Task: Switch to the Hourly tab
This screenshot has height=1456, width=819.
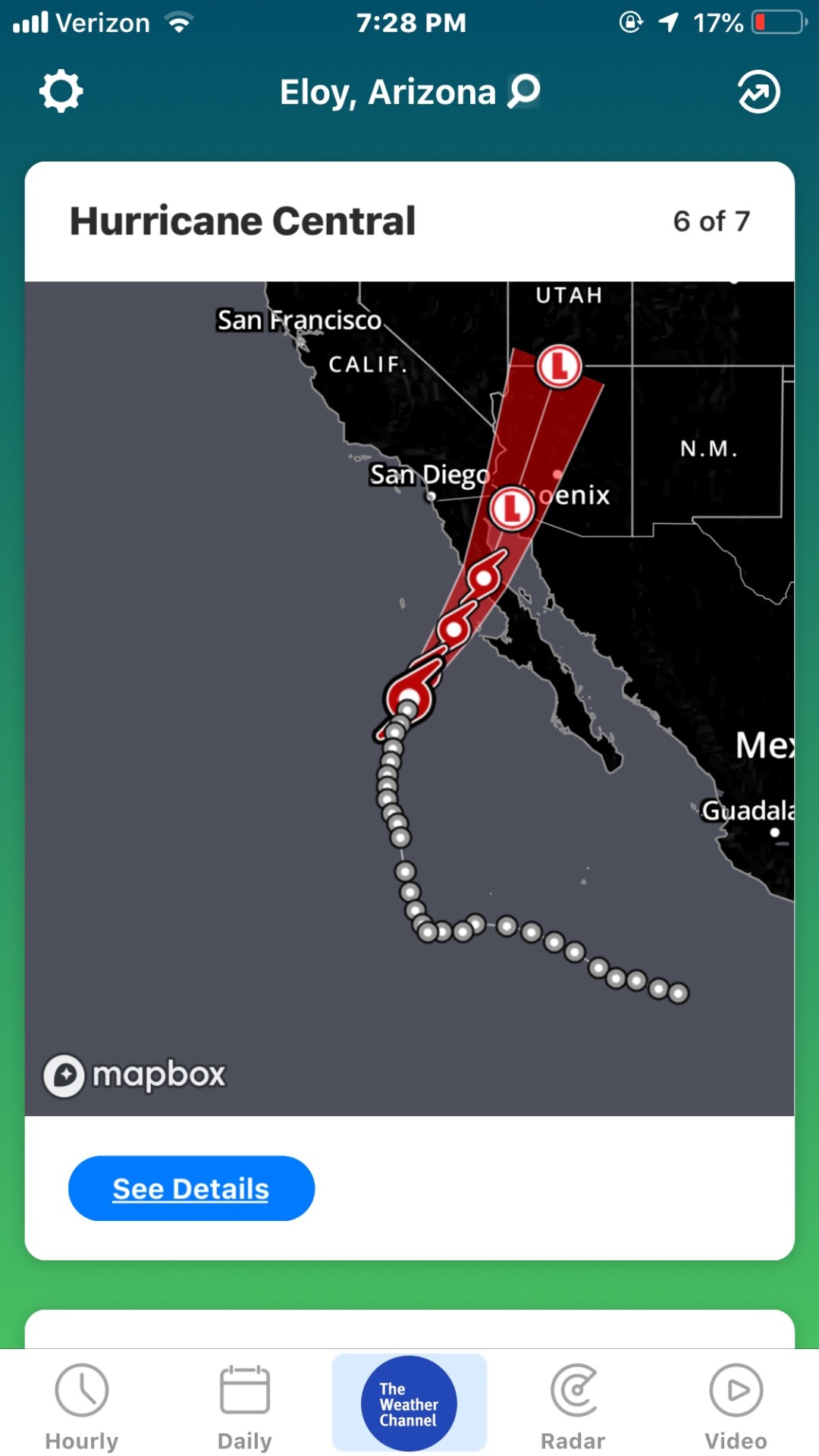Action: (x=82, y=1406)
